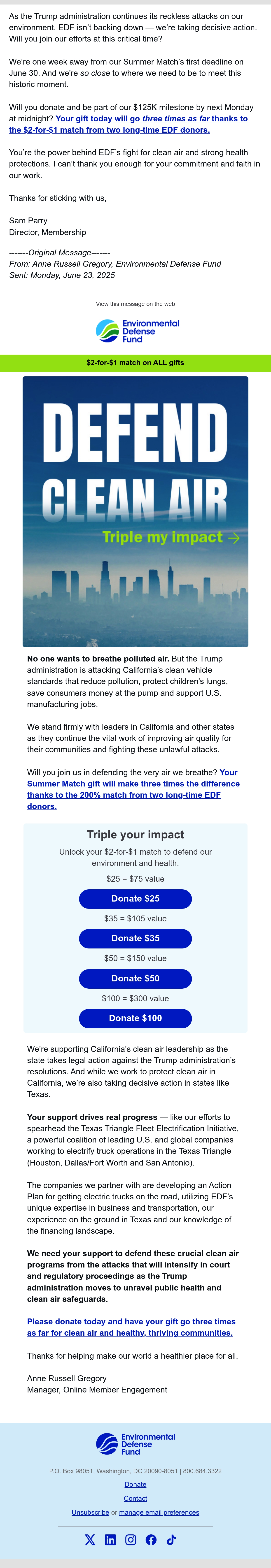Screen dimensions: 271x1568
Task: Tap the green $2-for-$1 match banner
Action: point(135,363)
